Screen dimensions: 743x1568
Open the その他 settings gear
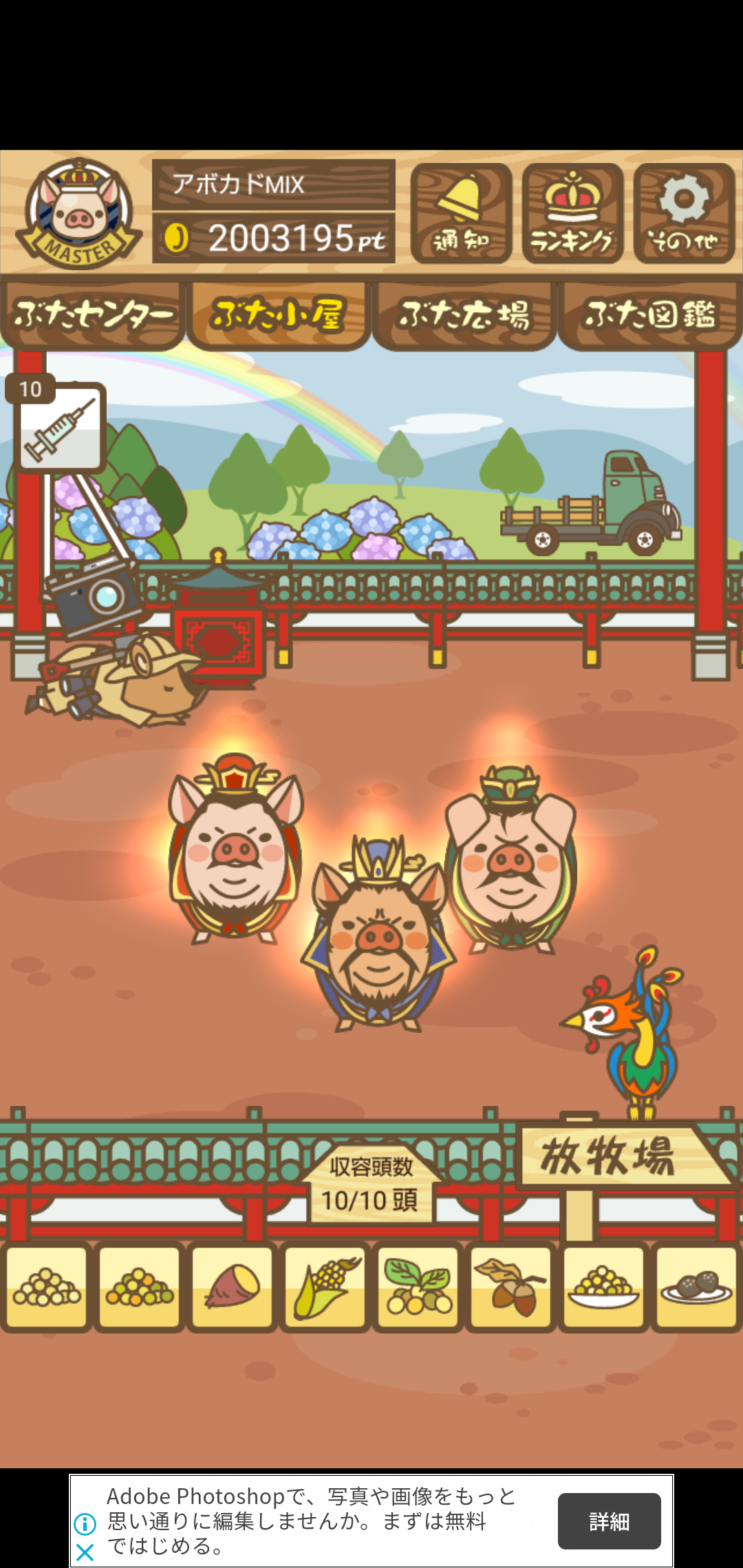pos(684,213)
